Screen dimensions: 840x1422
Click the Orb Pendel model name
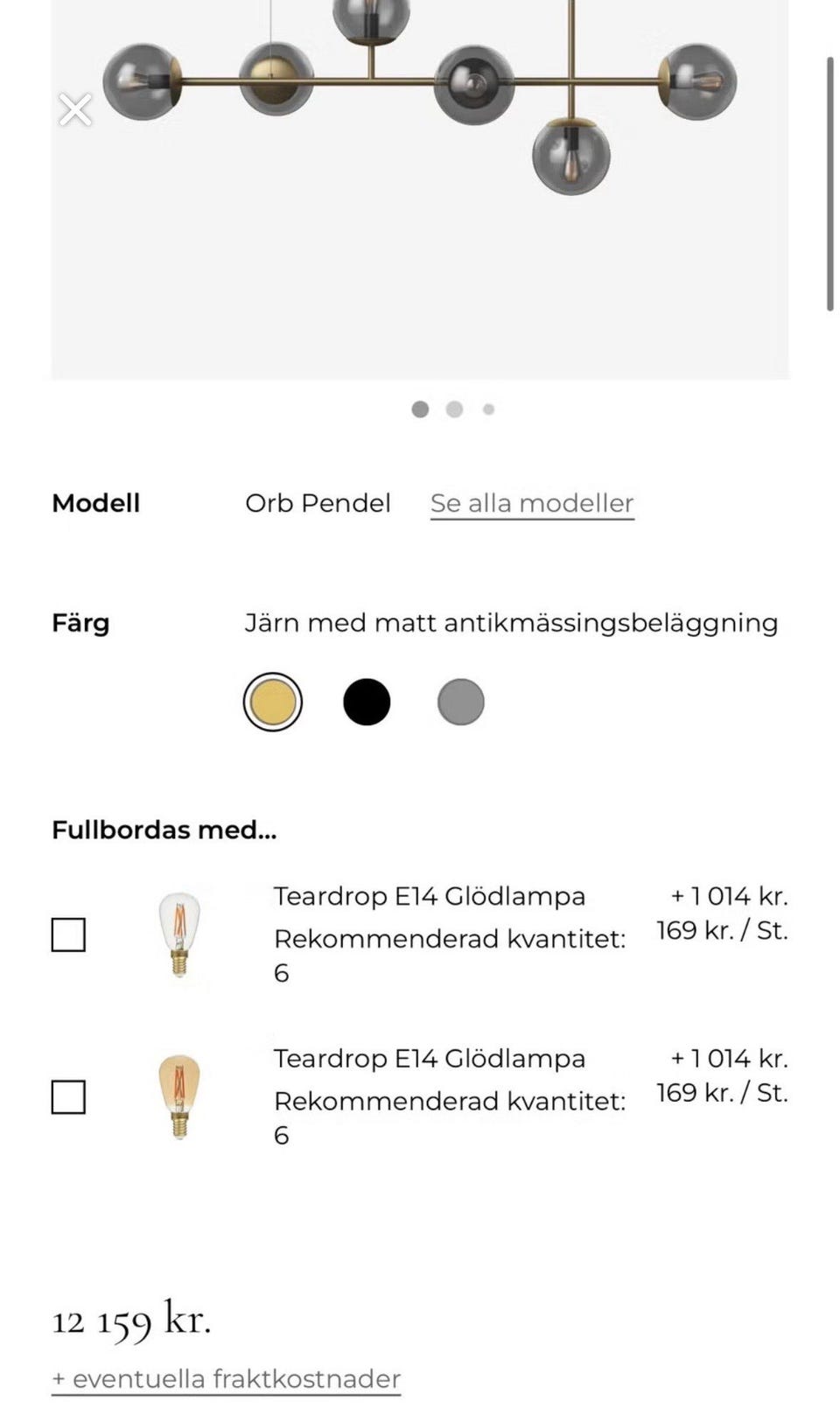[318, 503]
